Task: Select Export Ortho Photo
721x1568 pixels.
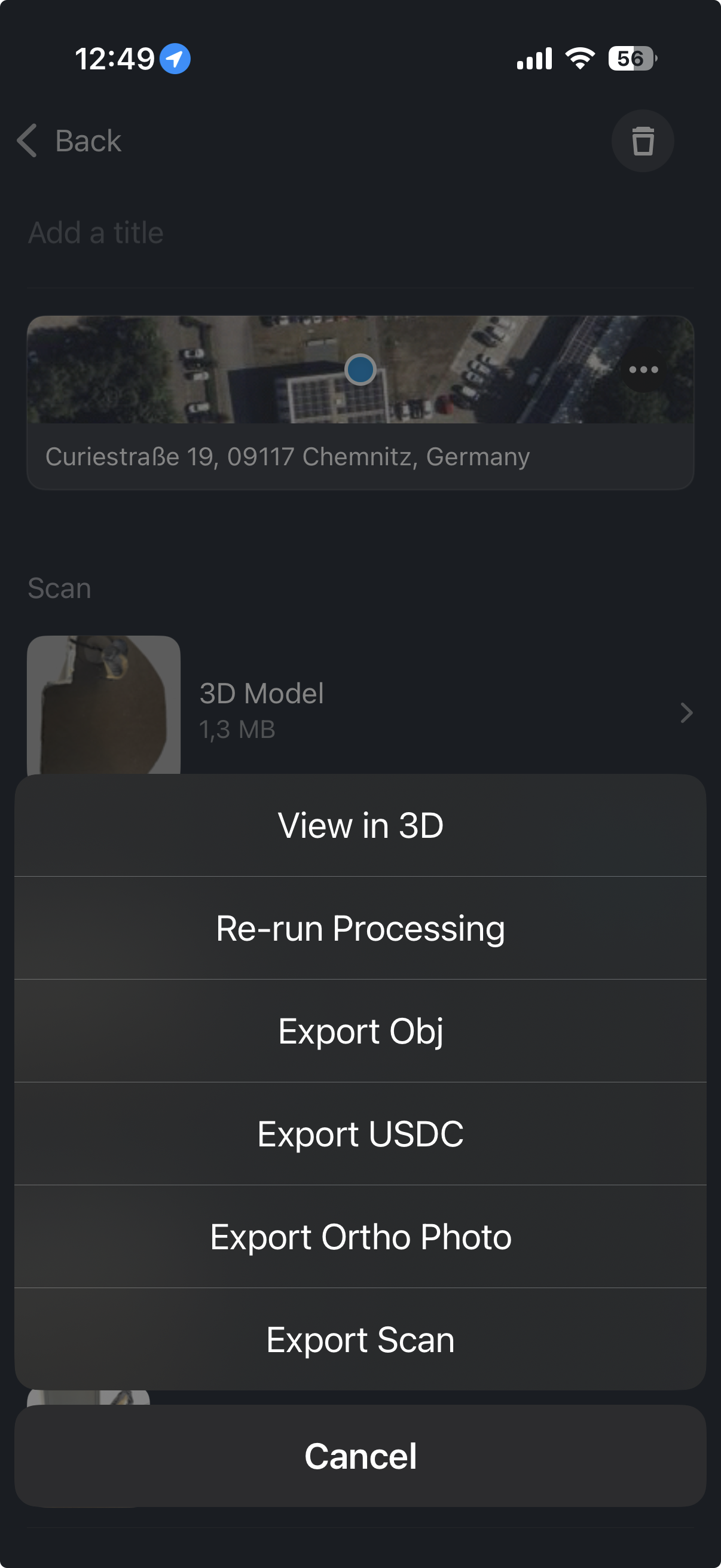Action: click(x=360, y=1237)
